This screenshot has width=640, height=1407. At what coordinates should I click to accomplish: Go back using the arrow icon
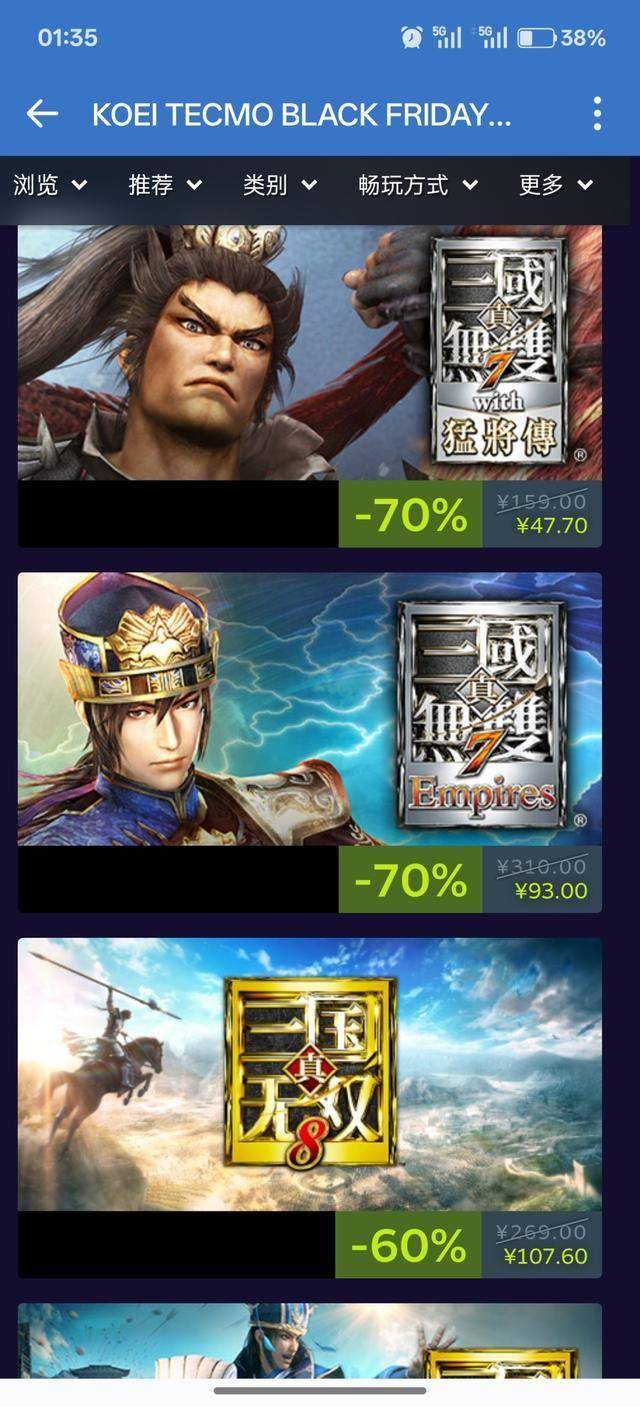click(x=42, y=114)
